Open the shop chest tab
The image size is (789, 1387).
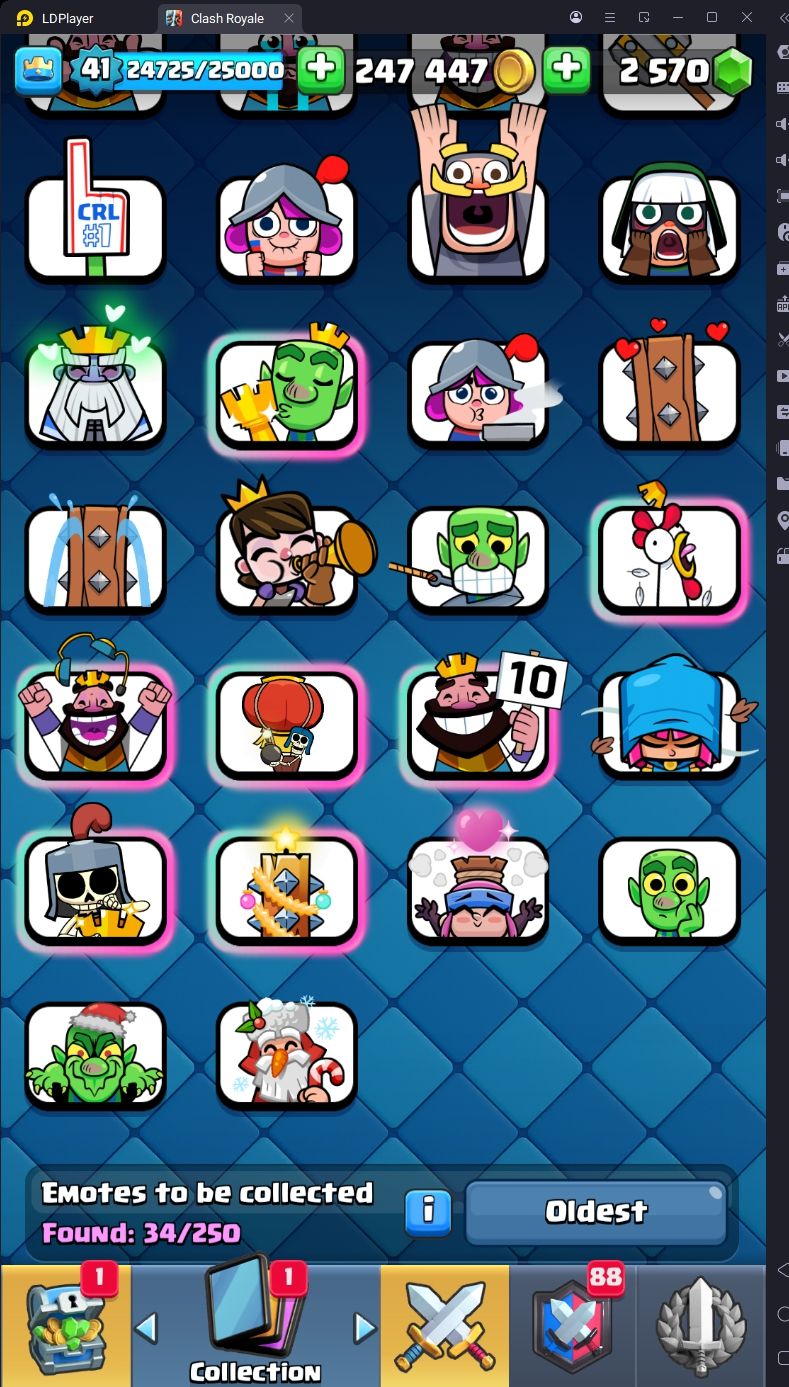(65, 1325)
